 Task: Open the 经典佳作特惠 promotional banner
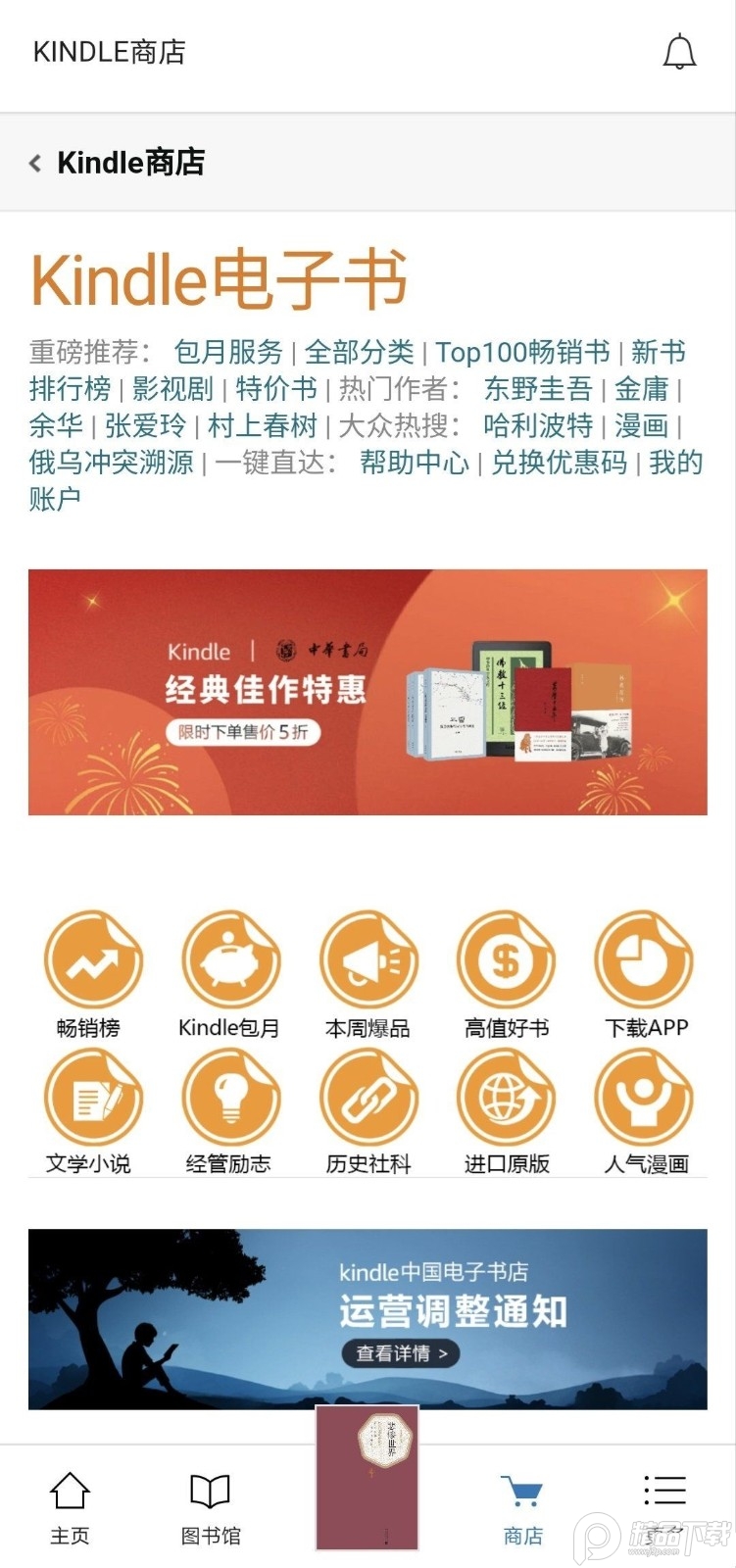[368, 692]
